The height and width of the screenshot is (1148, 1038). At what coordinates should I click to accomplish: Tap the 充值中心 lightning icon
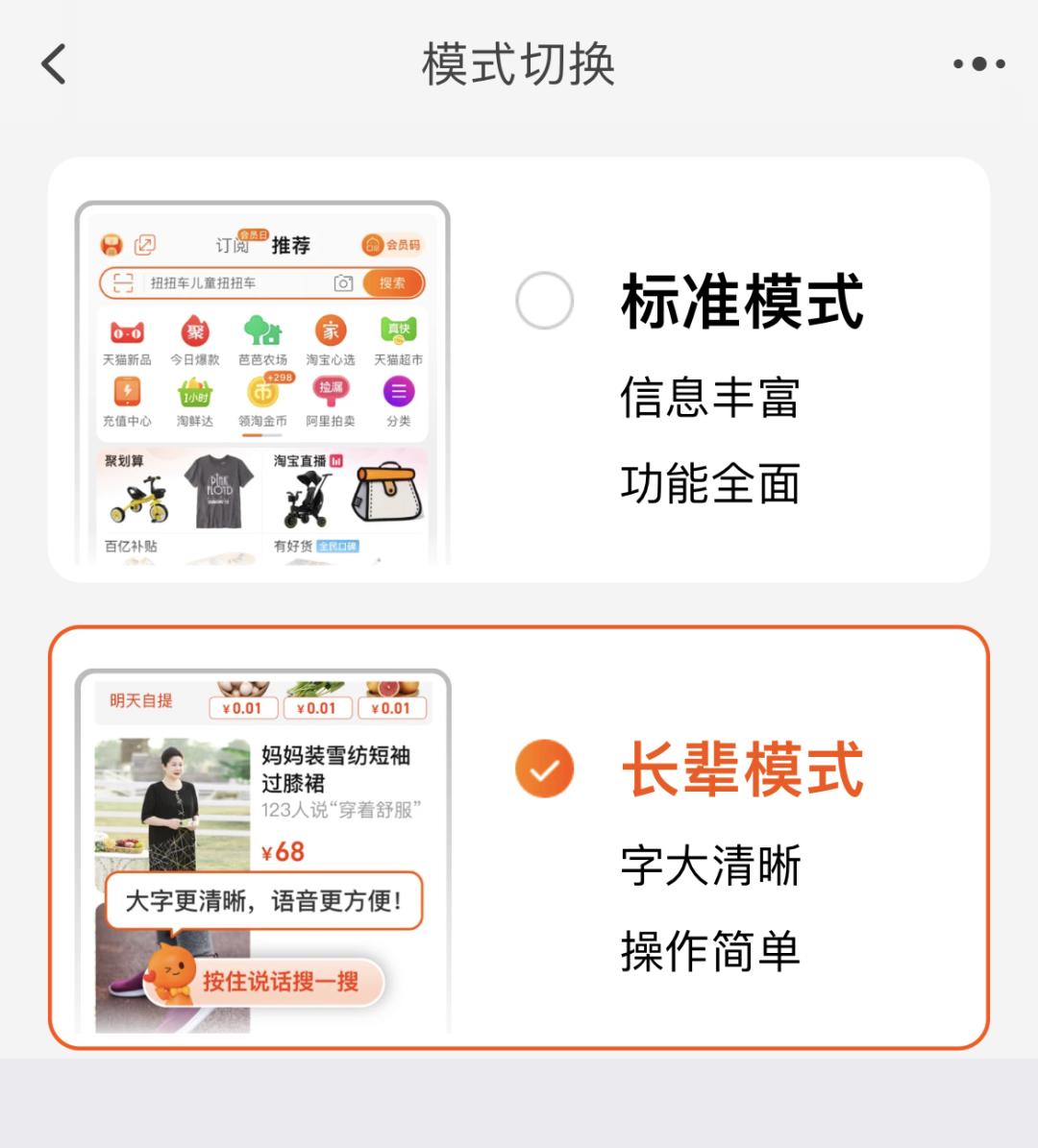coord(127,392)
